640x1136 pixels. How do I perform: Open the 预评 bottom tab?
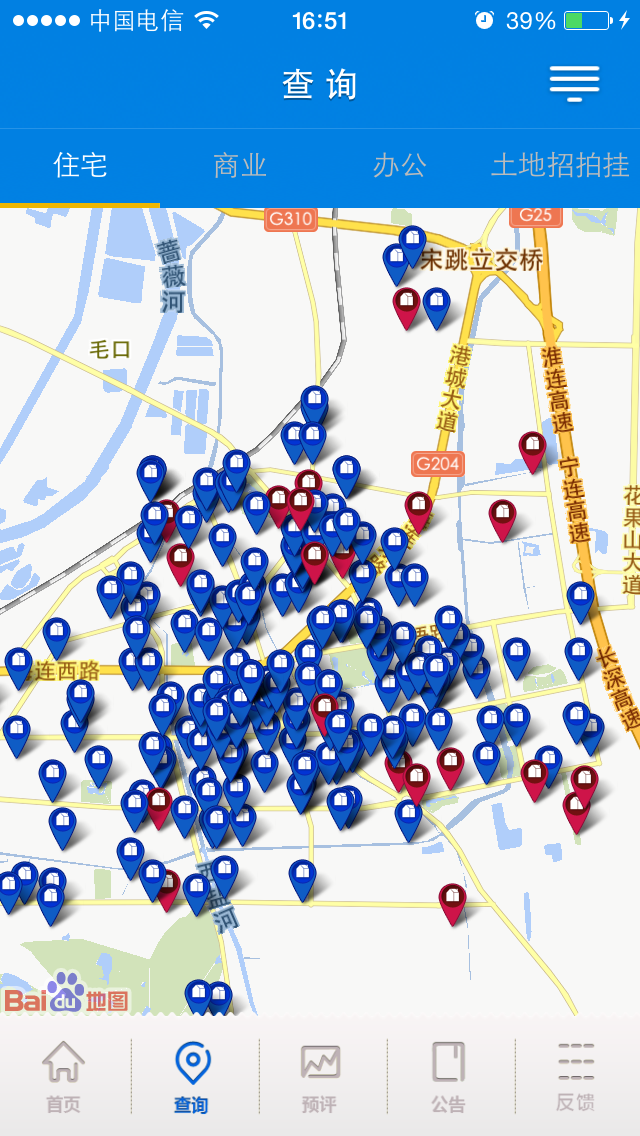(320, 1076)
